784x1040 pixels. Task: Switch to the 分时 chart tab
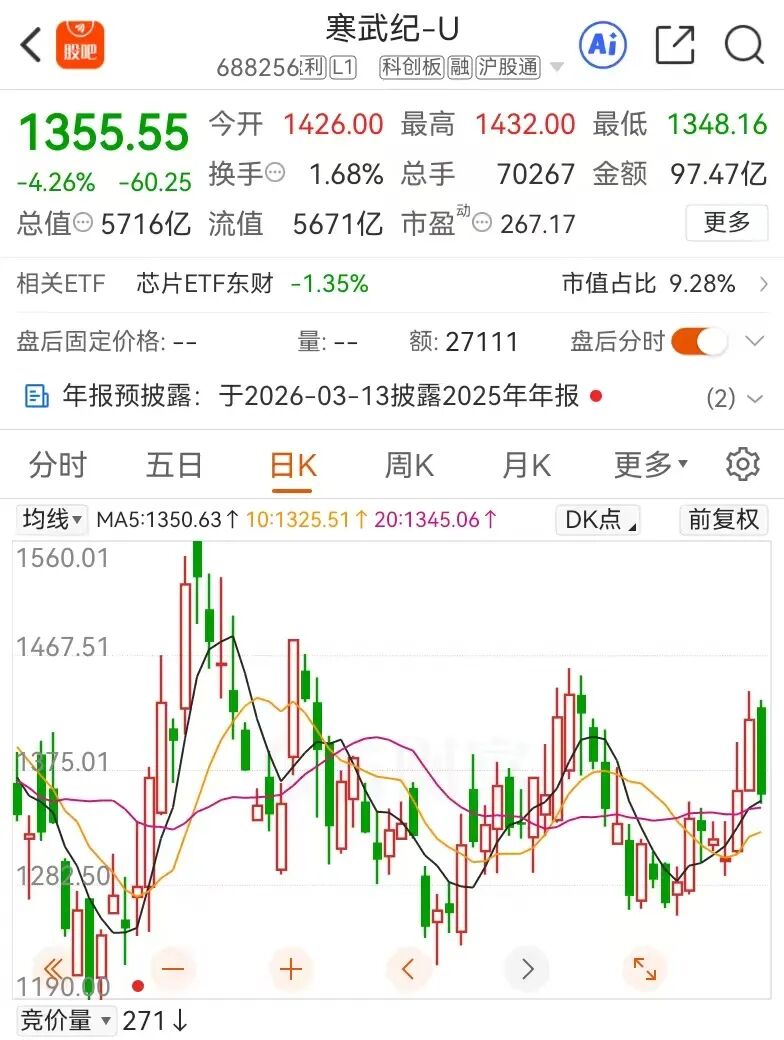58,465
